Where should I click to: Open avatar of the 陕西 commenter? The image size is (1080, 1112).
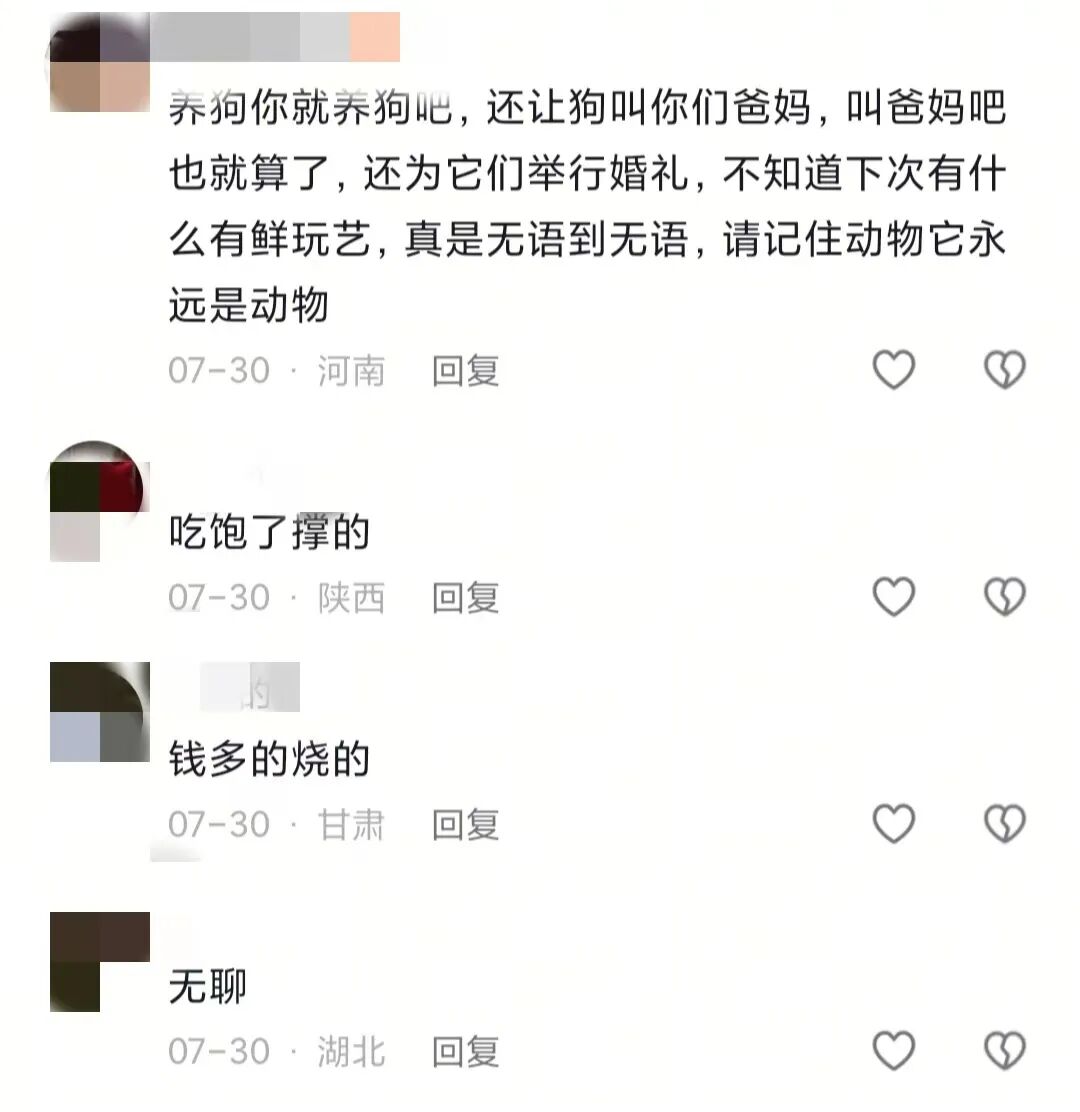point(98,510)
